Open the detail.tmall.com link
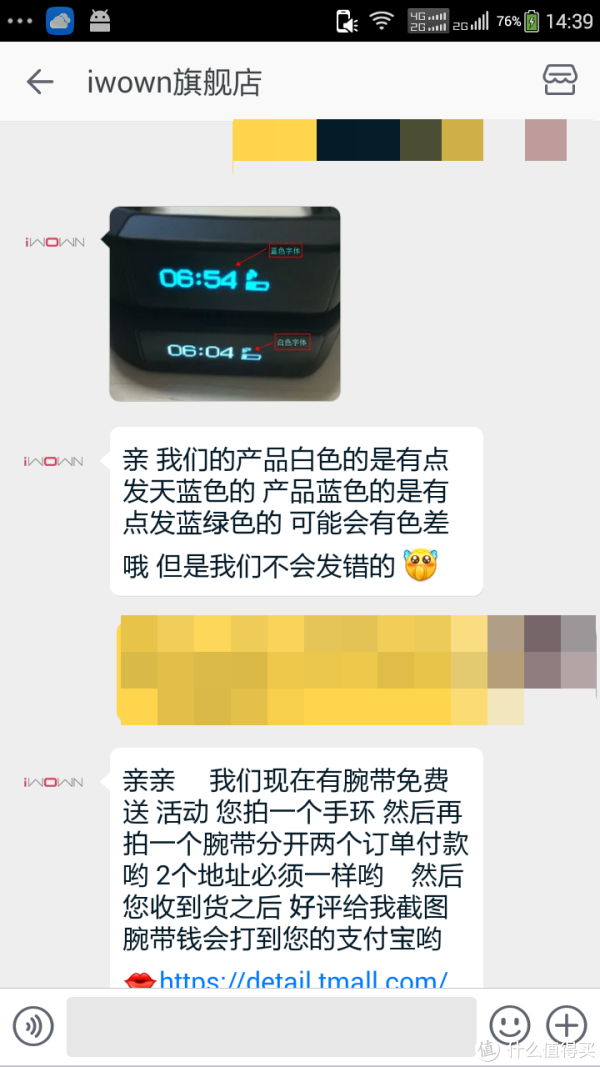600x1067 pixels. (303, 980)
